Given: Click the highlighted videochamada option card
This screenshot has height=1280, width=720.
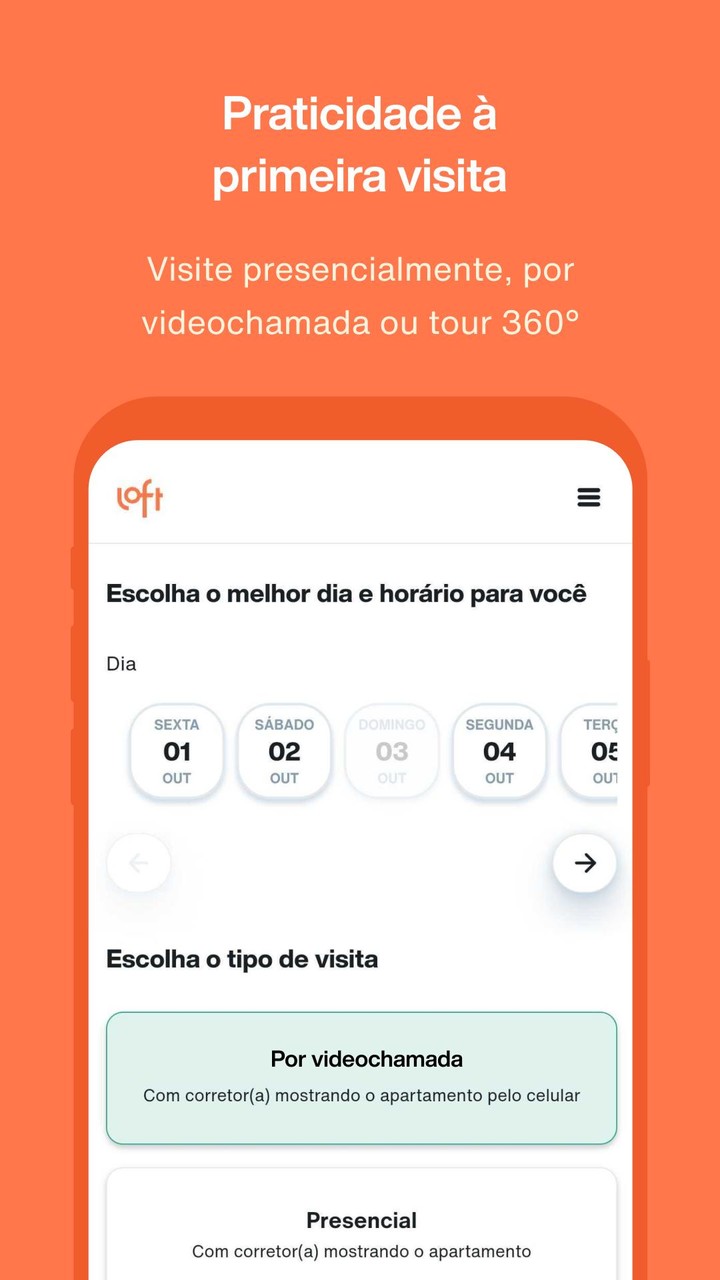Looking at the screenshot, I should tap(360, 1078).
